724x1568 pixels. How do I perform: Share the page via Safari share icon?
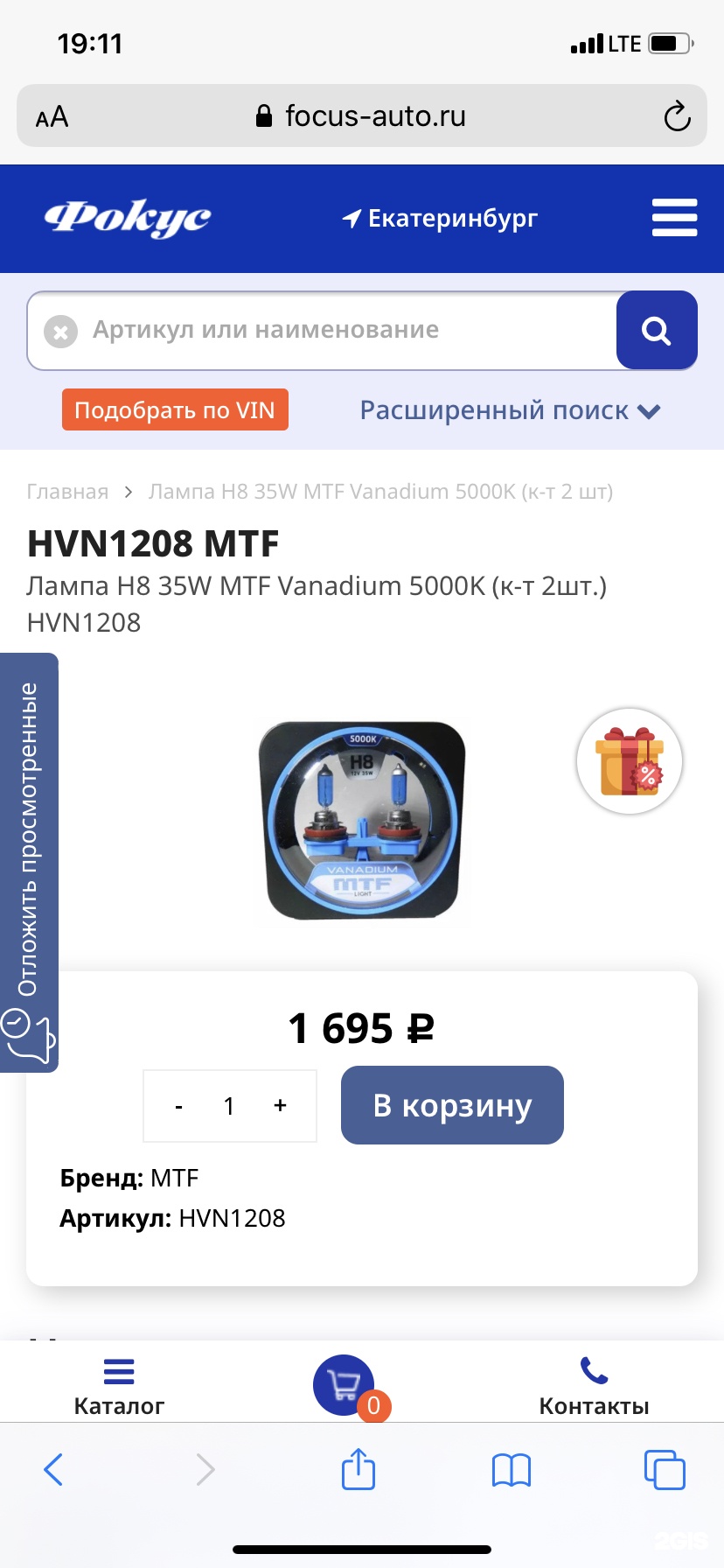(359, 1469)
